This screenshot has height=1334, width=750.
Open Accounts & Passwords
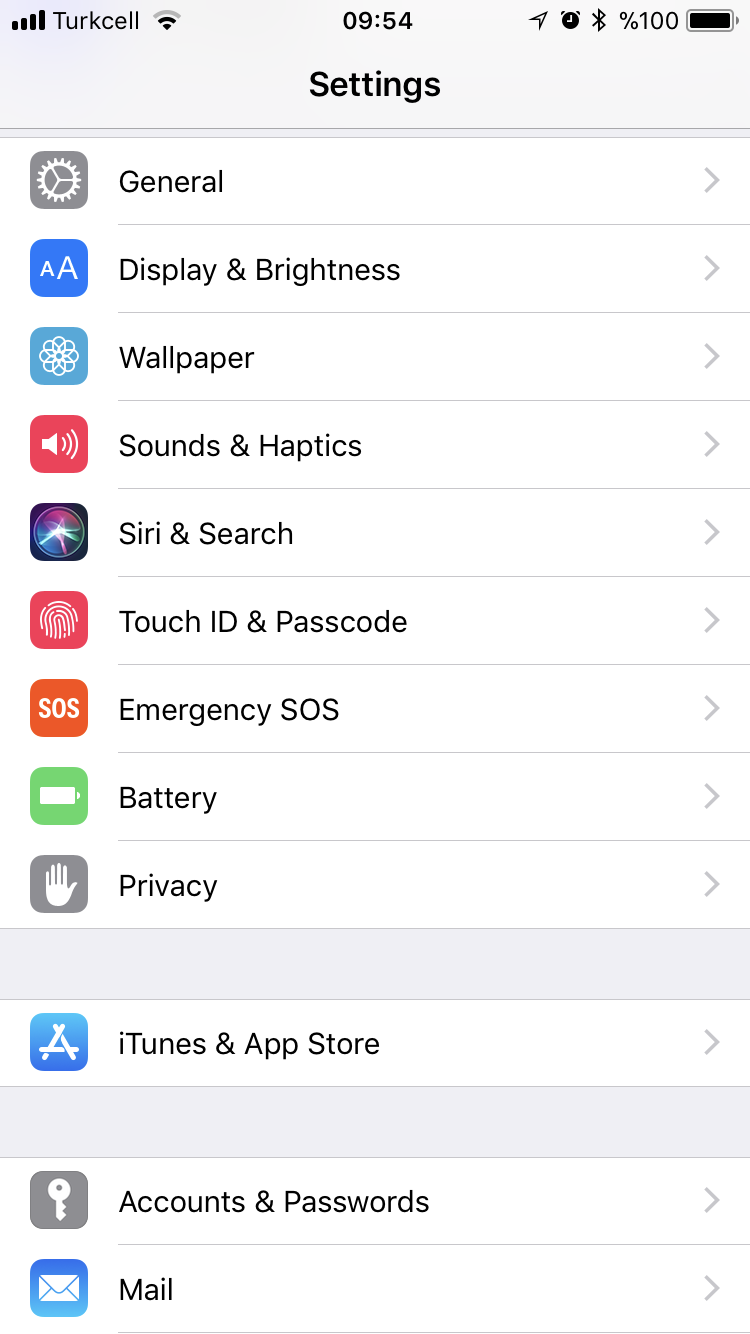(375, 1201)
